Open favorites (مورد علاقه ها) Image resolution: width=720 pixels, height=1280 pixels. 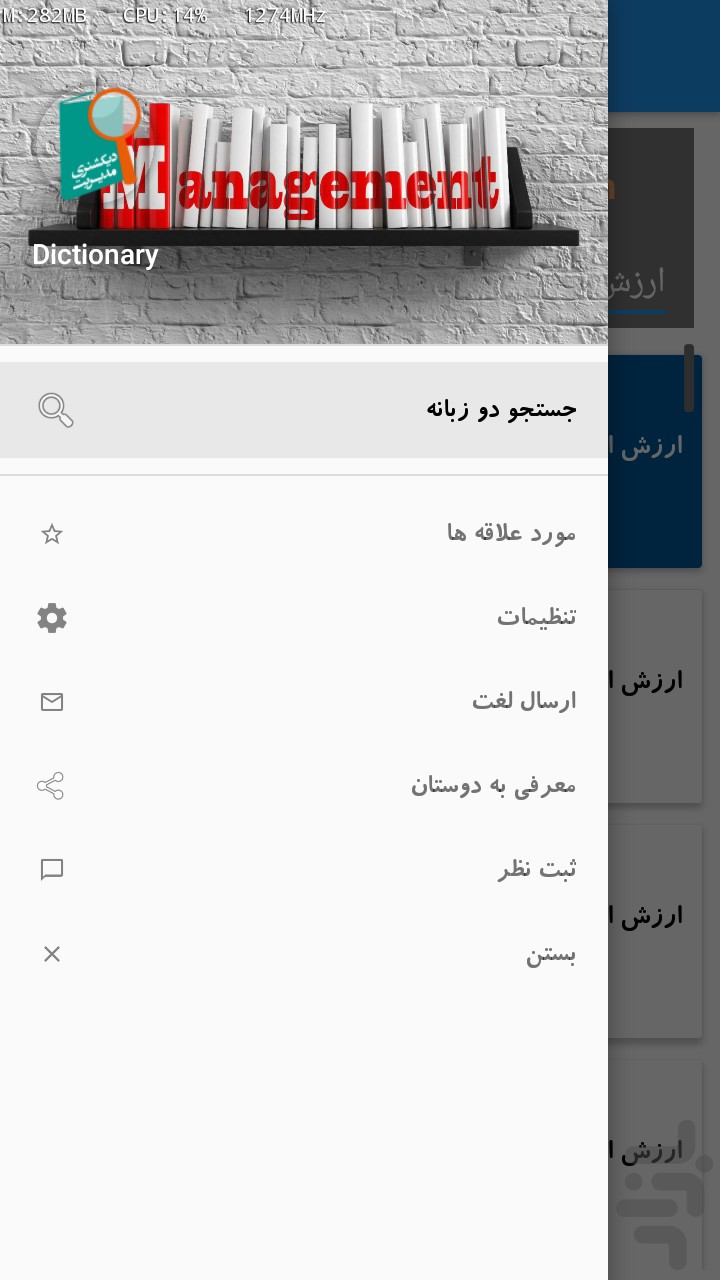tap(304, 533)
